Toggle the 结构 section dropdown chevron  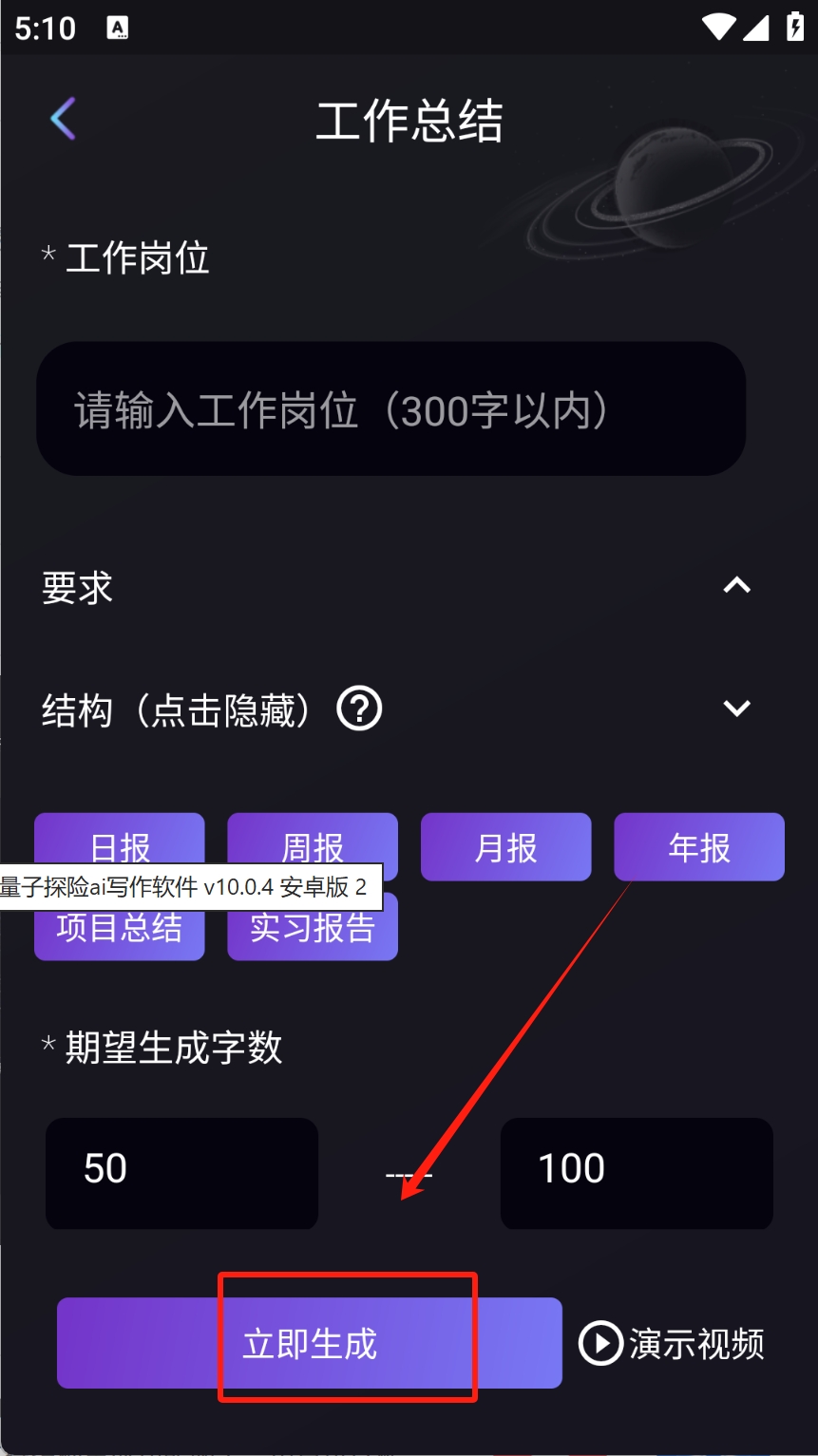click(737, 709)
